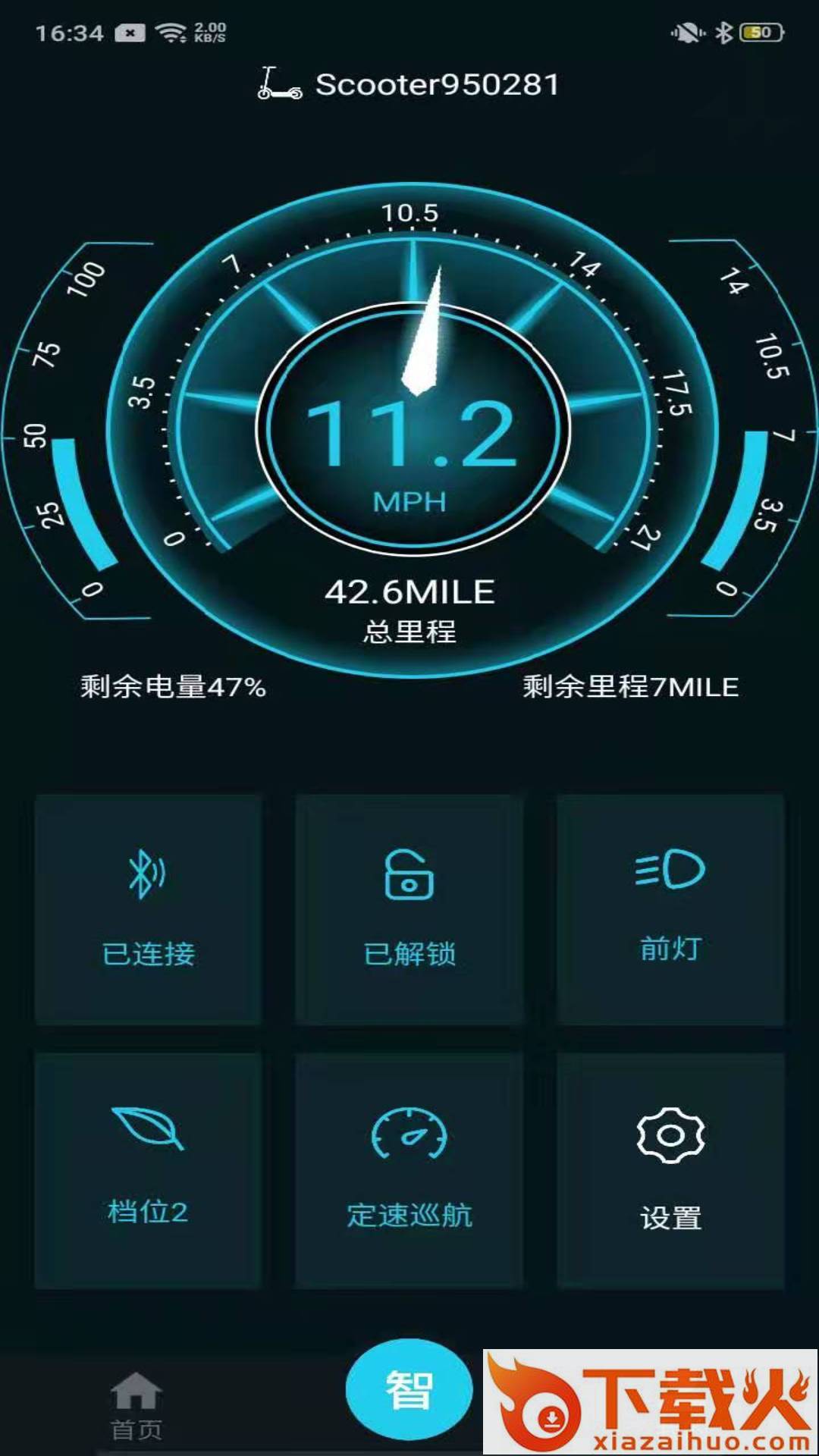Toggle the 已解锁 lock tile
The width and height of the screenshot is (819, 1456).
tap(409, 910)
